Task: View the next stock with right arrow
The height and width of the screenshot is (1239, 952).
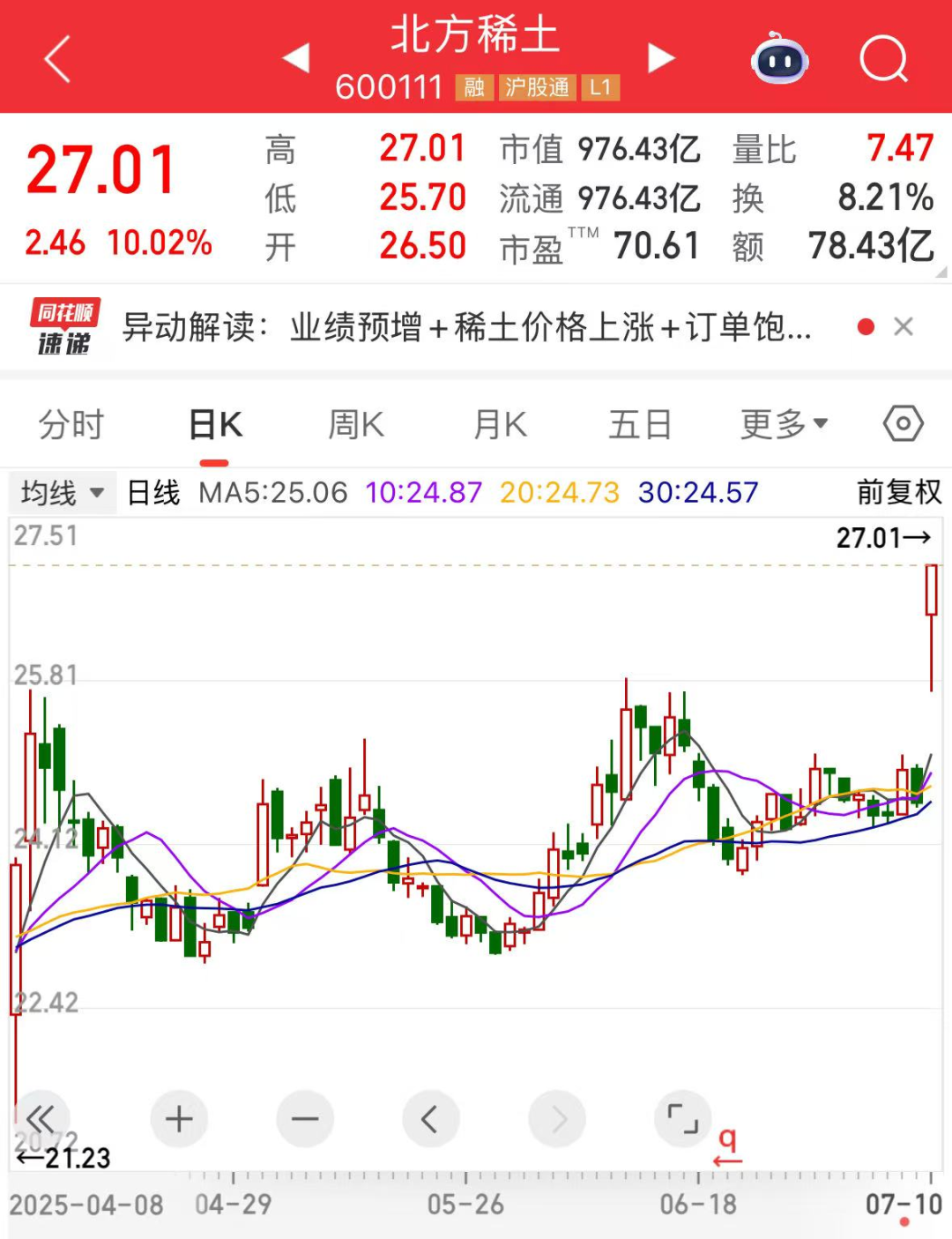Action: (659, 58)
